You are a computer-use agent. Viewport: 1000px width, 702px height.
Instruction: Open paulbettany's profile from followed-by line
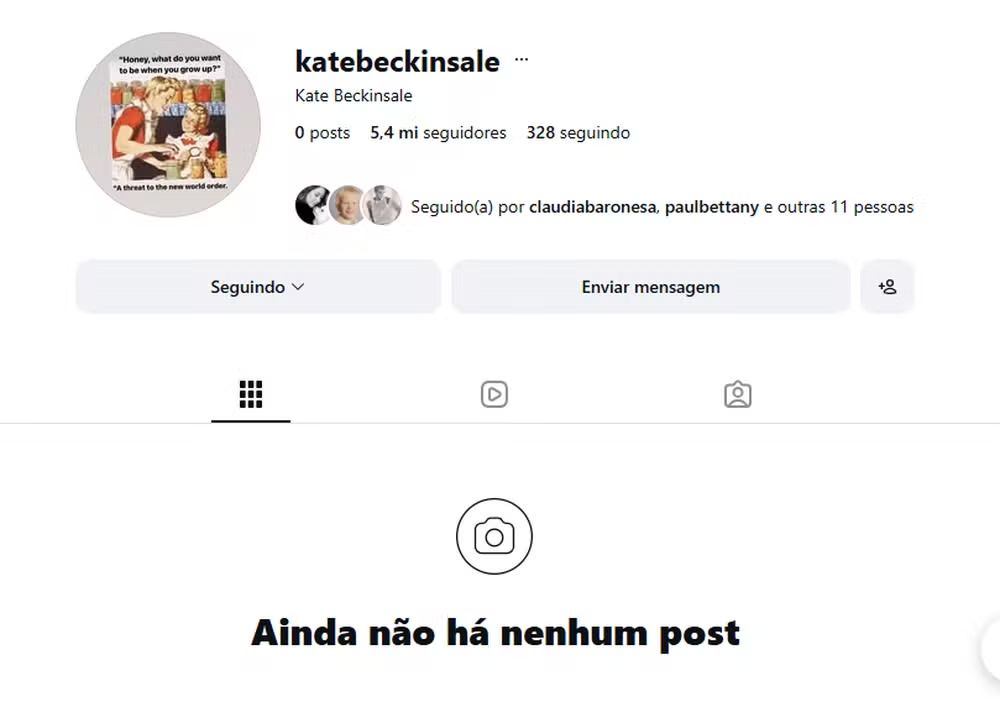pyautogui.click(x=712, y=208)
